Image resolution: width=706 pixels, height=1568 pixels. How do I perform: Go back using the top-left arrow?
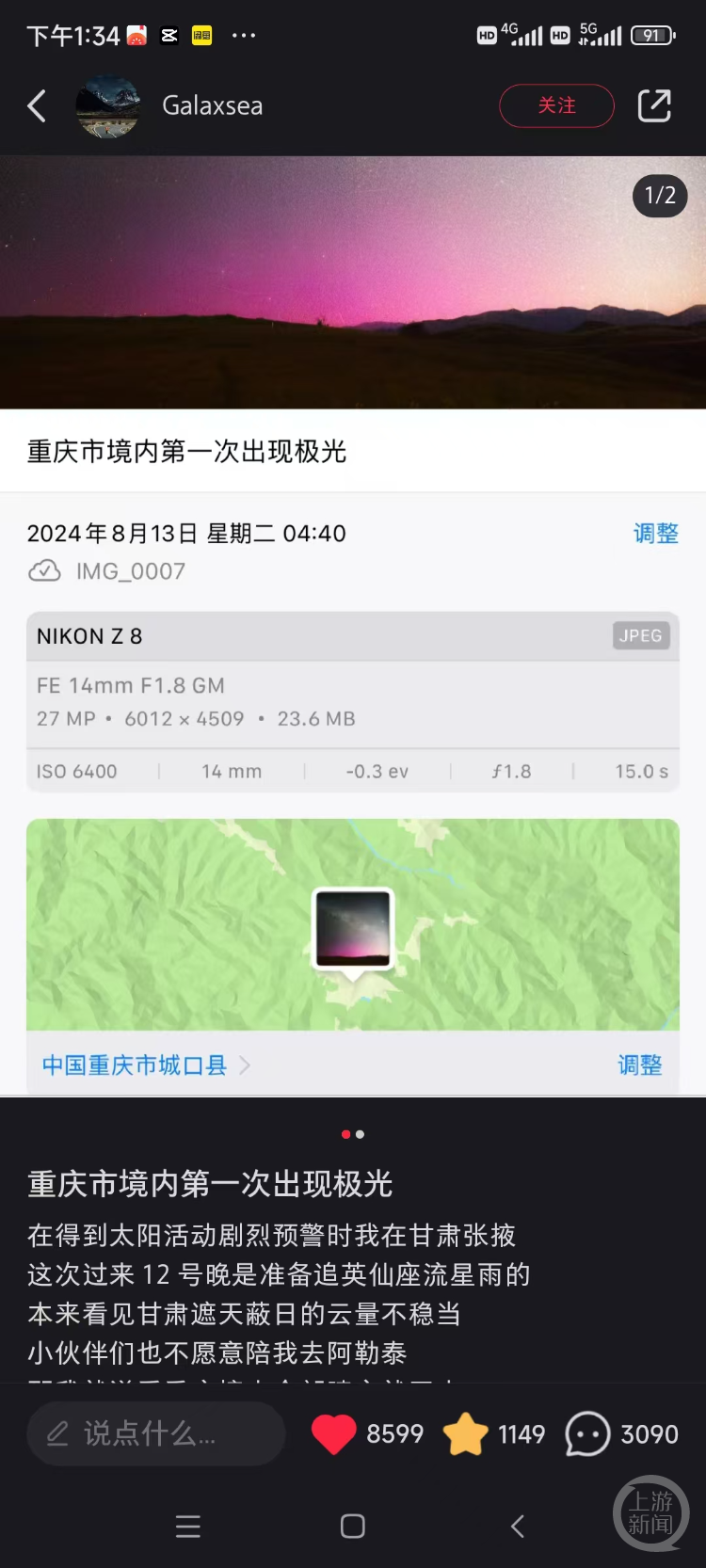[38, 106]
